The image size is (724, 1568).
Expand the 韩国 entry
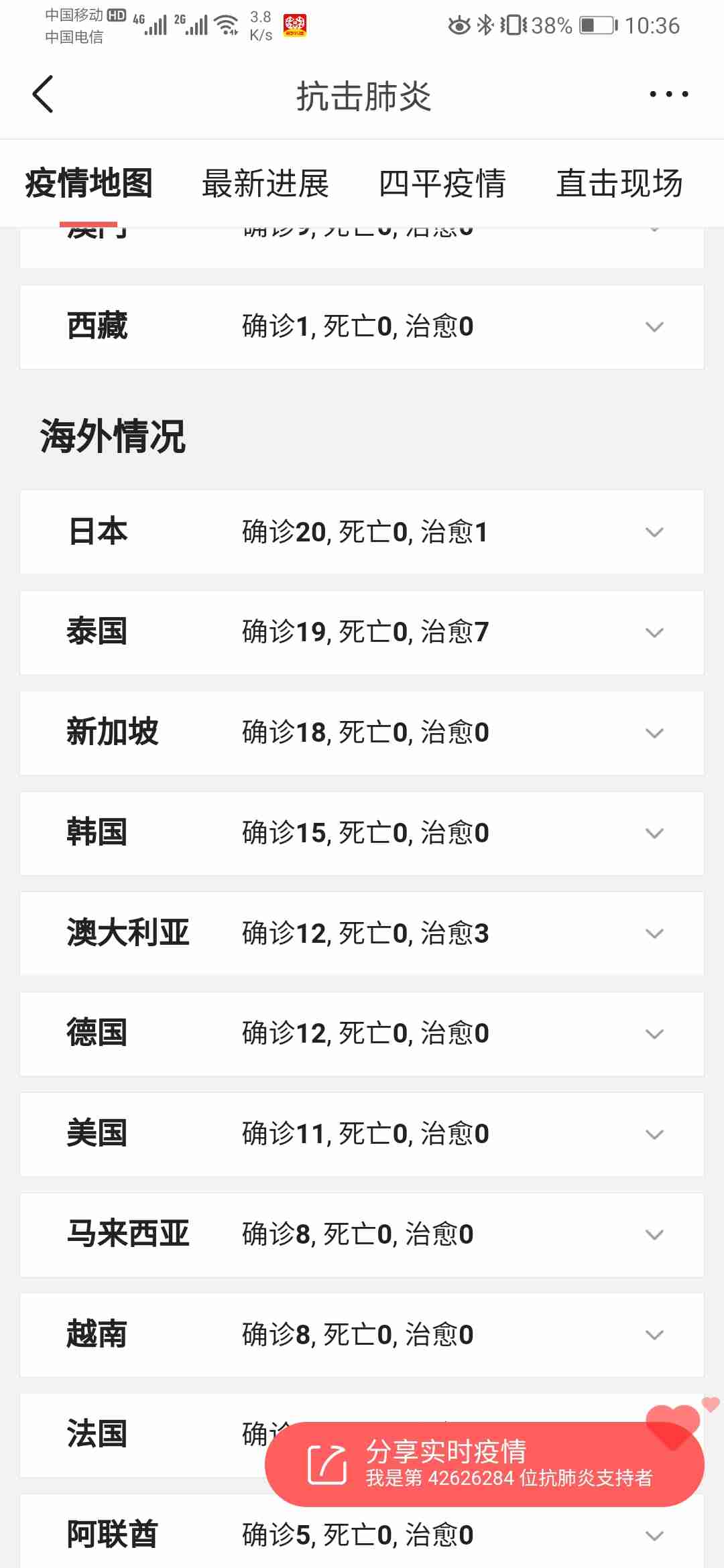[654, 834]
